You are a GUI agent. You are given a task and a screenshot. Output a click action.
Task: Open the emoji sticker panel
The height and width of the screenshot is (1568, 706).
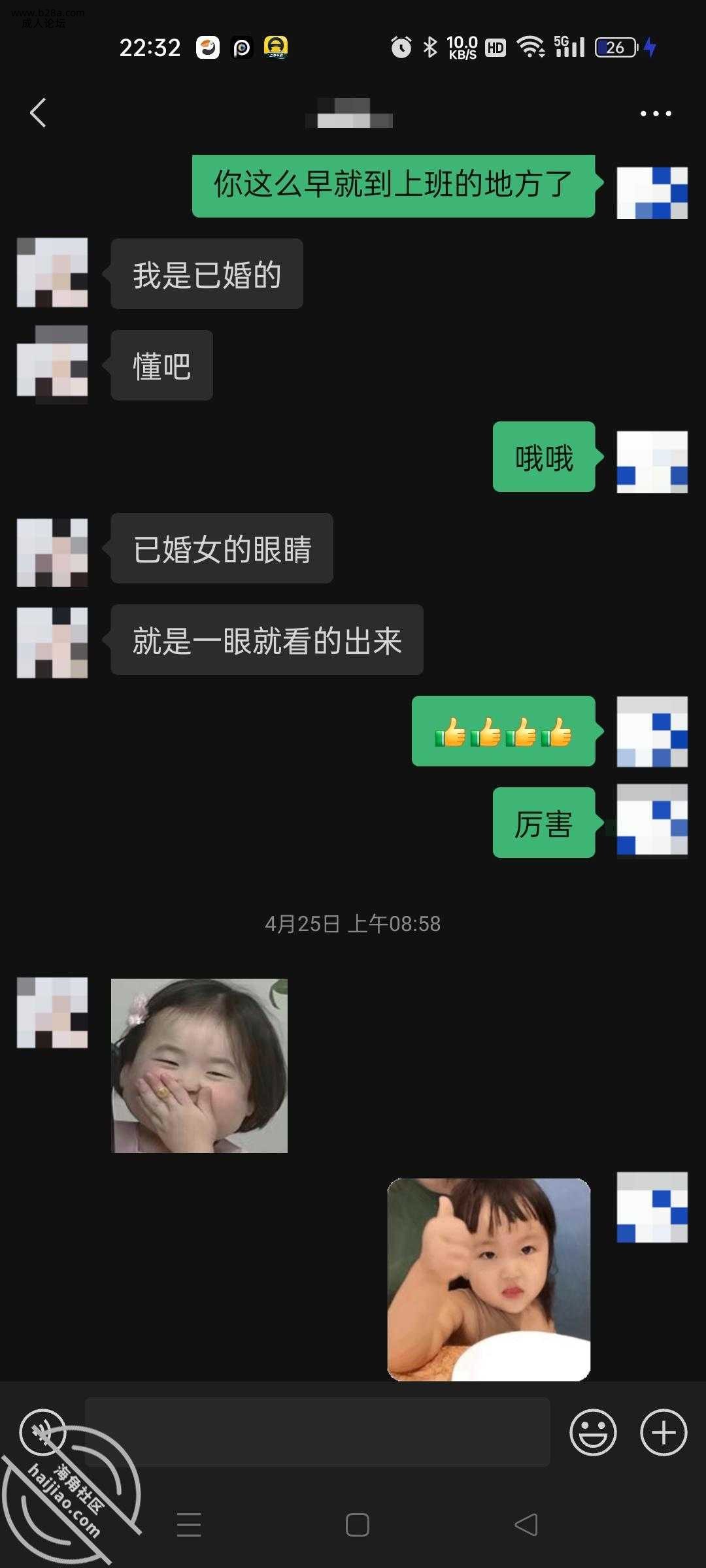point(593,1432)
